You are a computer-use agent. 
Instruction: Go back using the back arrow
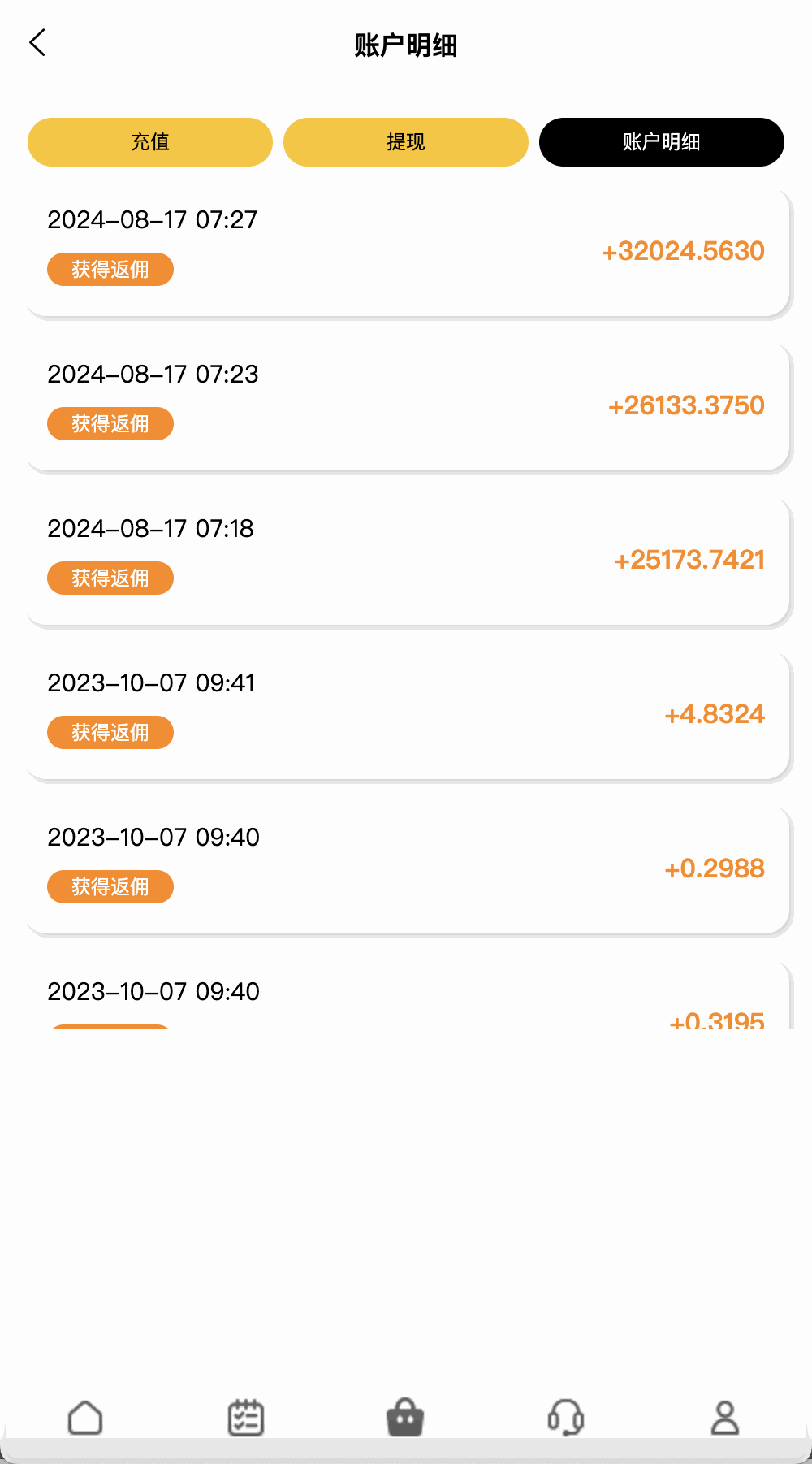37,42
